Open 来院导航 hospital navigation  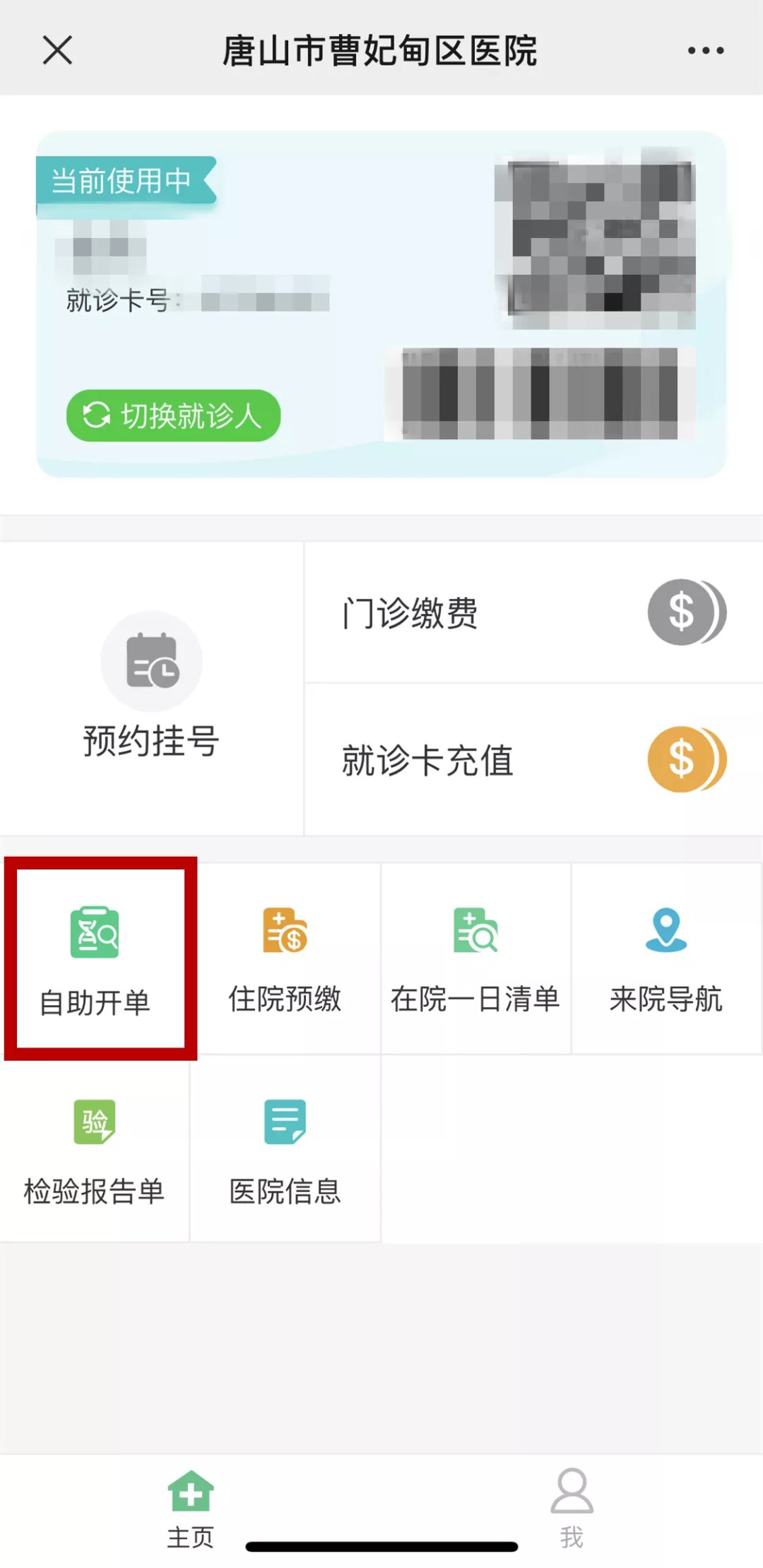[666, 959]
